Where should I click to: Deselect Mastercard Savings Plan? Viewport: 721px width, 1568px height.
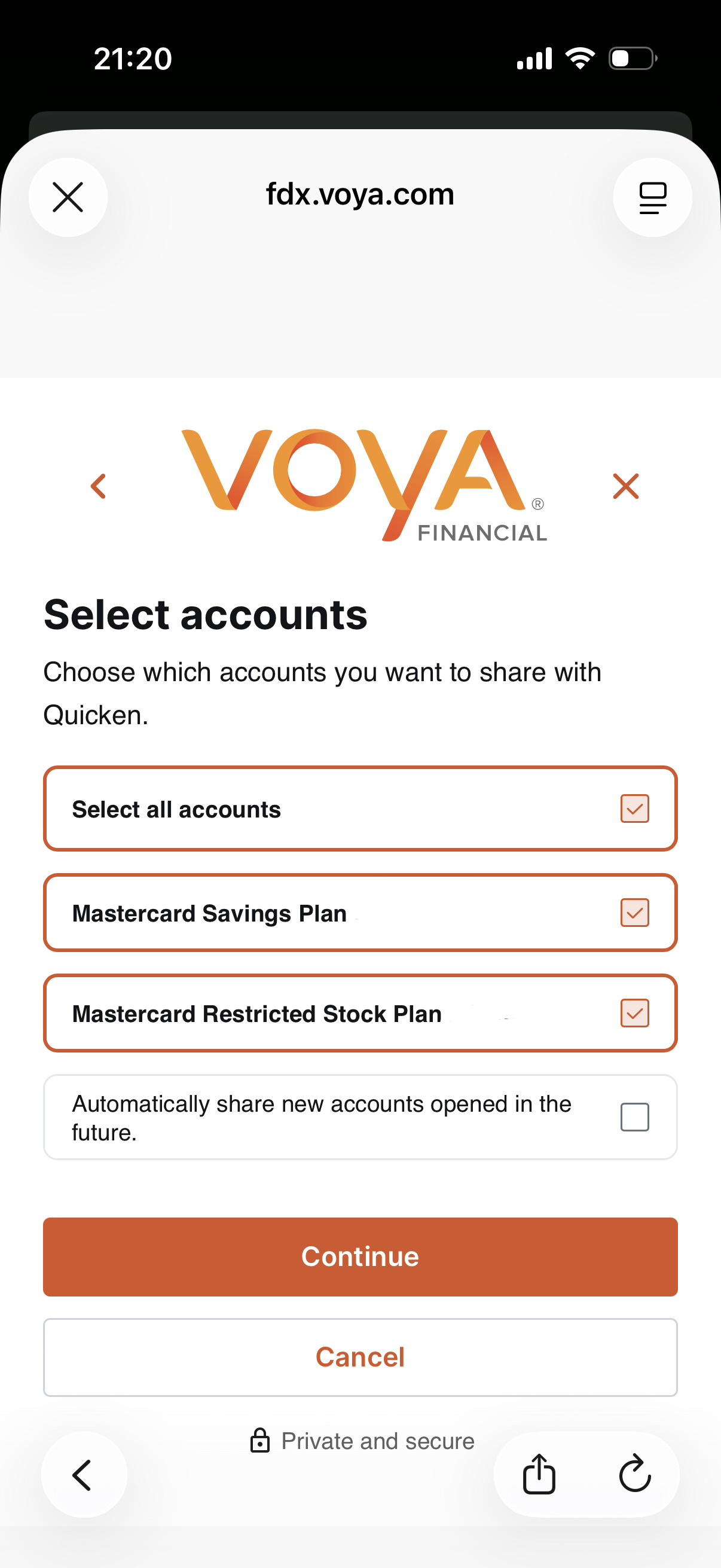[x=634, y=913]
